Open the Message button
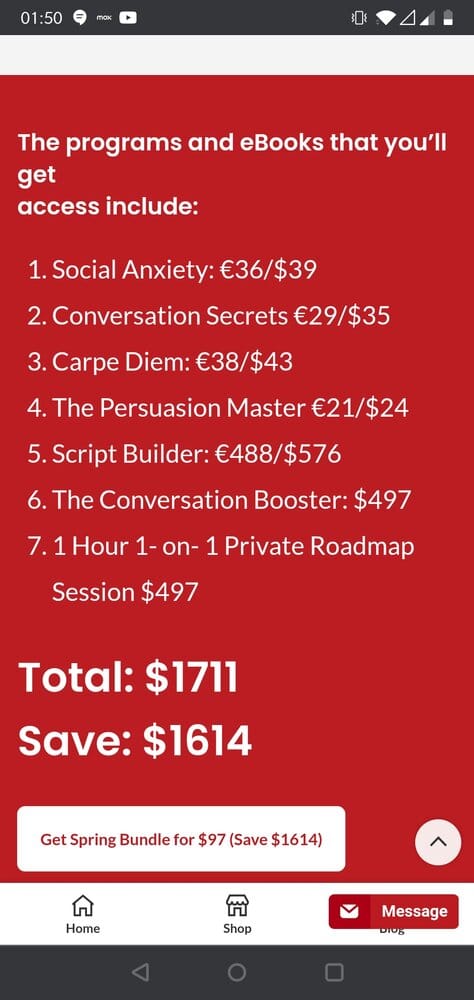This screenshot has width=474, height=1000. [394, 911]
